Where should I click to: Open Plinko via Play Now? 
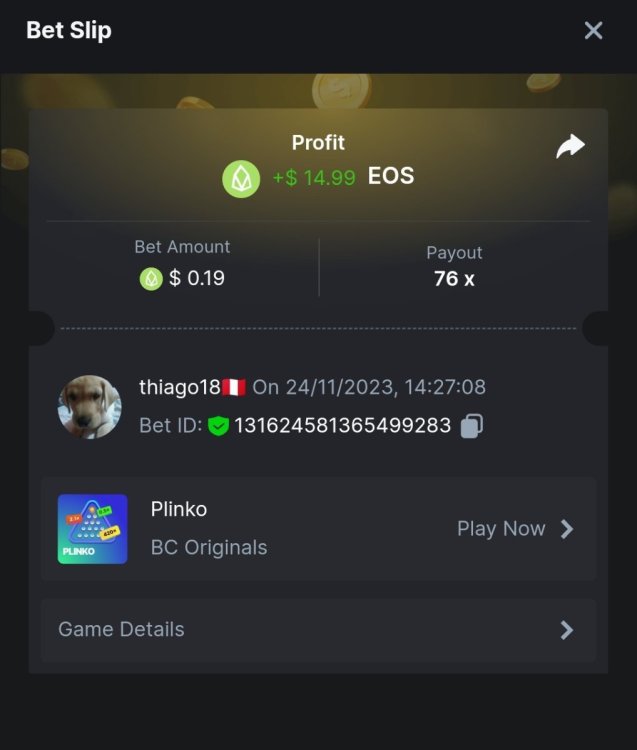click(514, 529)
